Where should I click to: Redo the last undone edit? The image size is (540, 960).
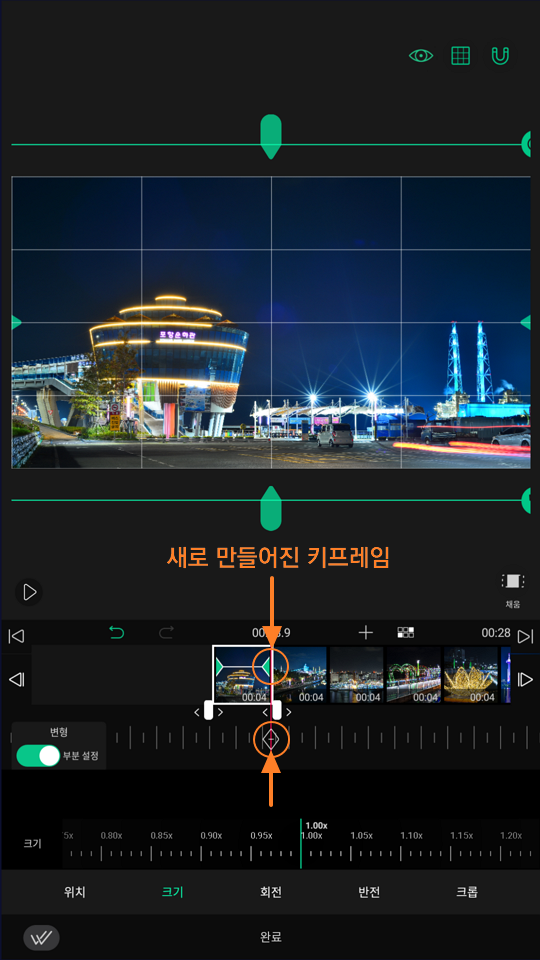click(167, 632)
